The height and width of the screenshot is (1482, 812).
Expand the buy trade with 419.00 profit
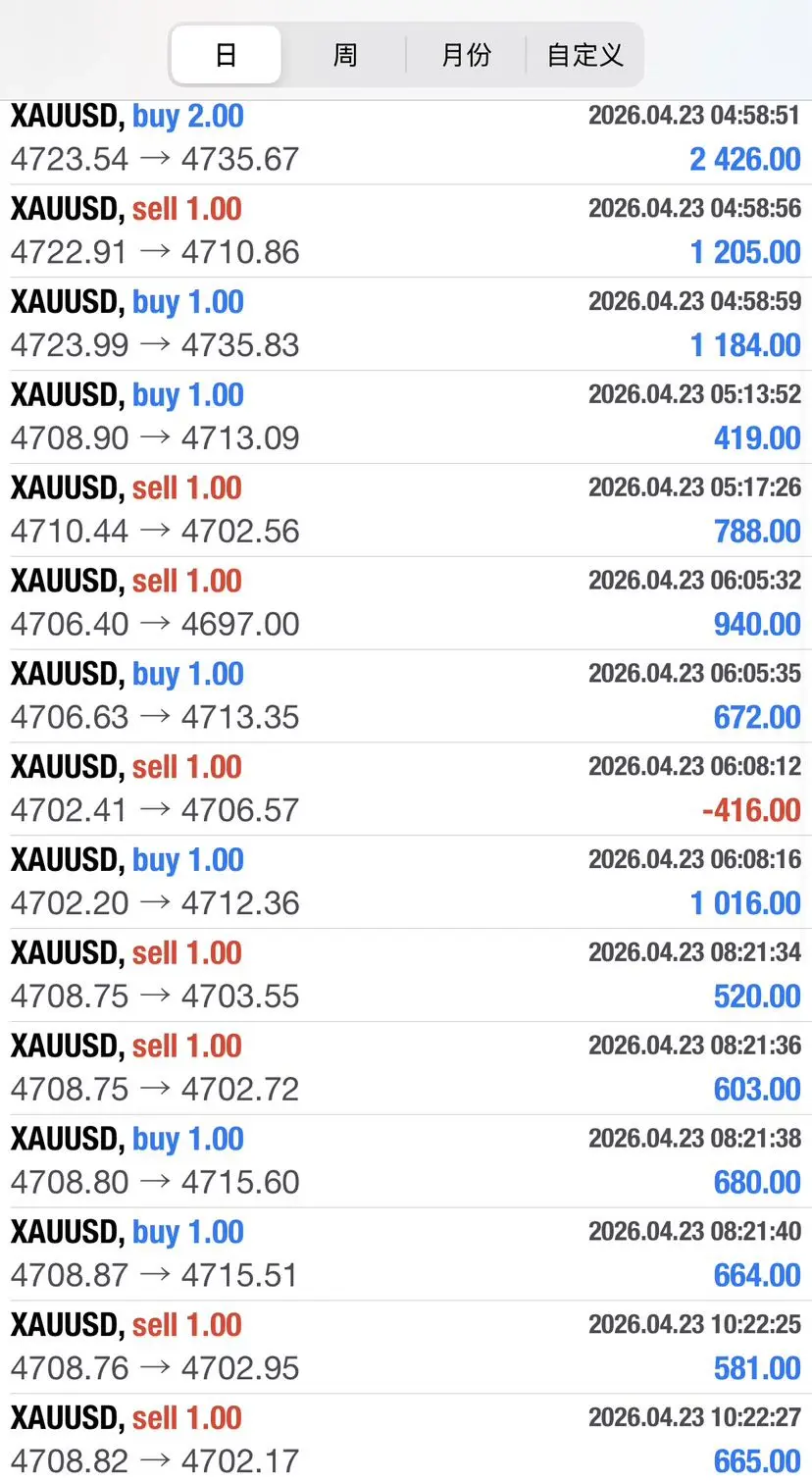click(x=406, y=417)
